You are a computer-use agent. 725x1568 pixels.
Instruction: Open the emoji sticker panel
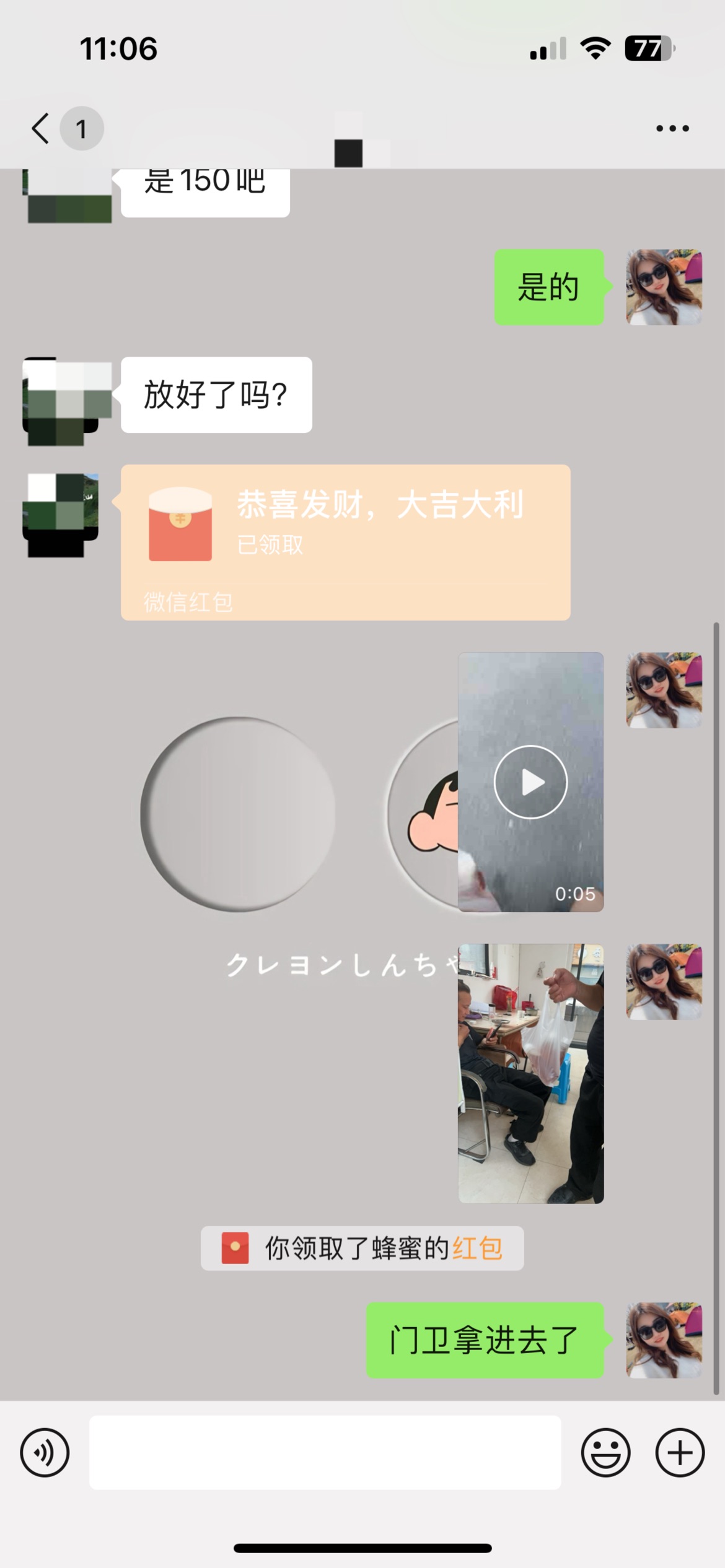click(x=605, y=1452)
